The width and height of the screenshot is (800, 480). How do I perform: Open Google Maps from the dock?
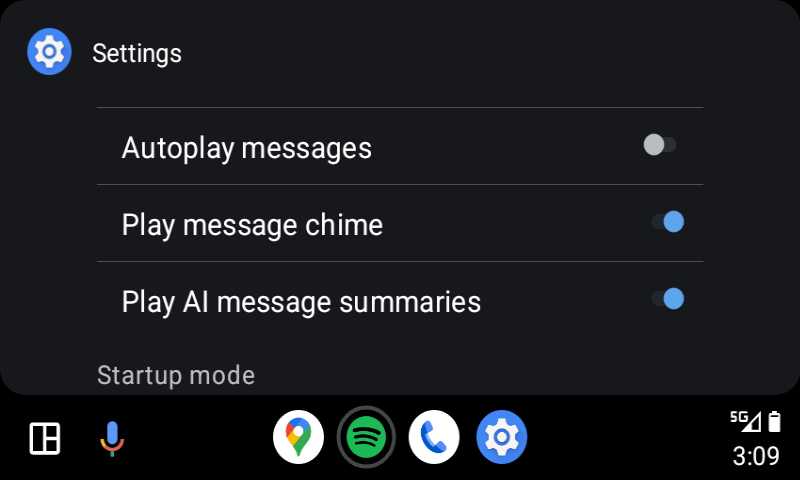pos(298,437)
